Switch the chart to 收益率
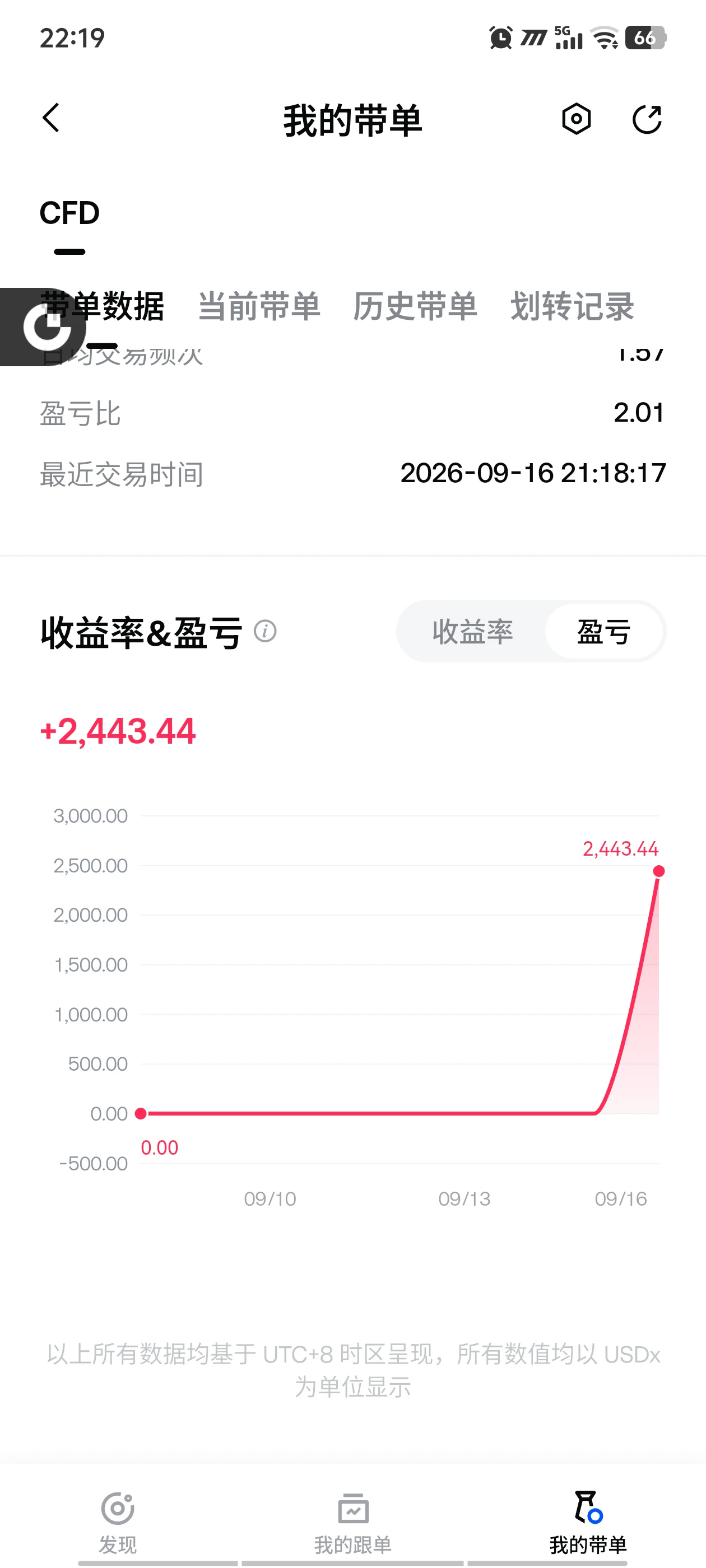Viewport: 706px width, 1568px height. 472,631
